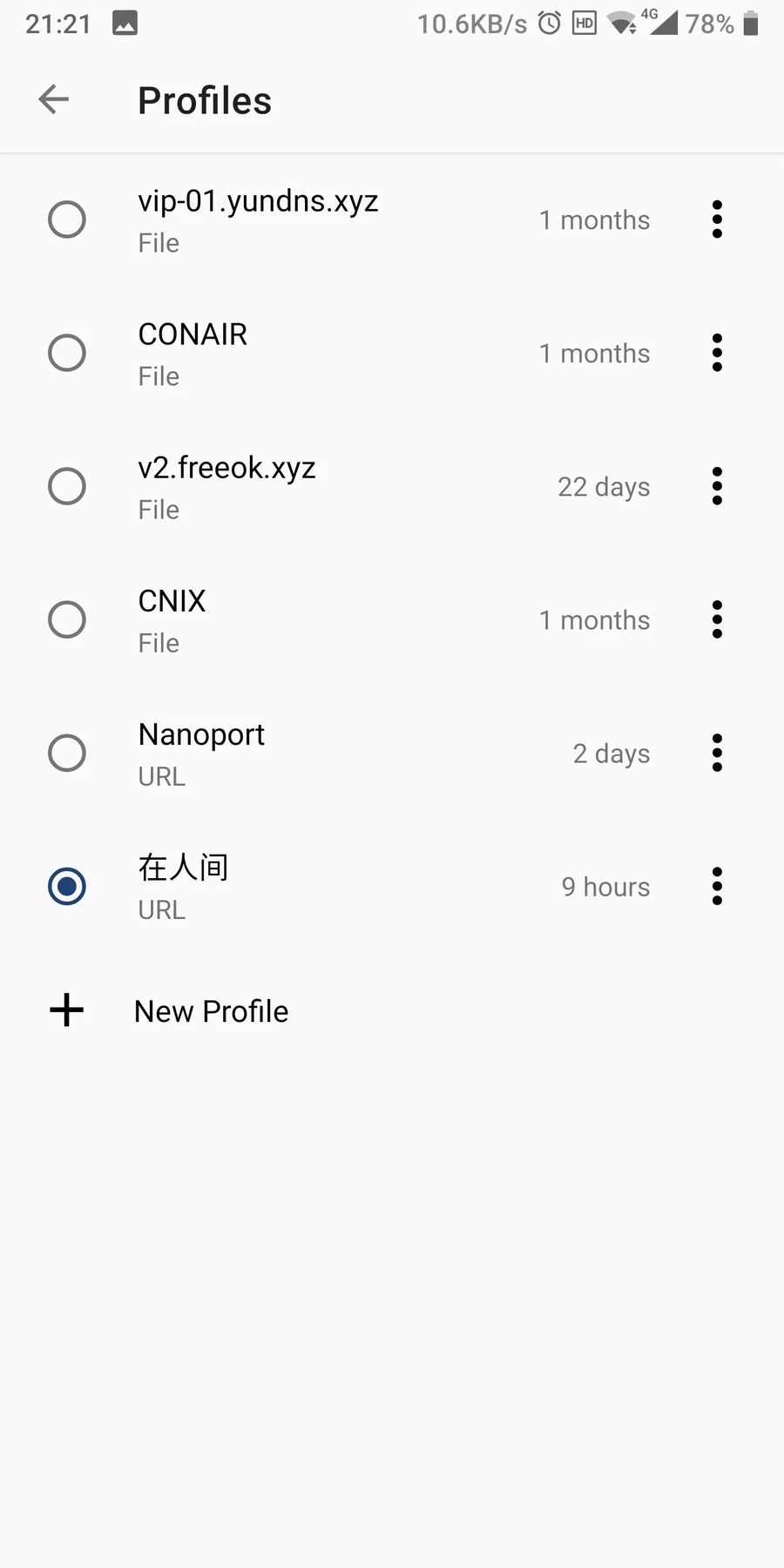Select the Nanoport profile radio button
The width and height of the screenshot is (784, 1568).
pyautogui.click(x=67, y=753)
